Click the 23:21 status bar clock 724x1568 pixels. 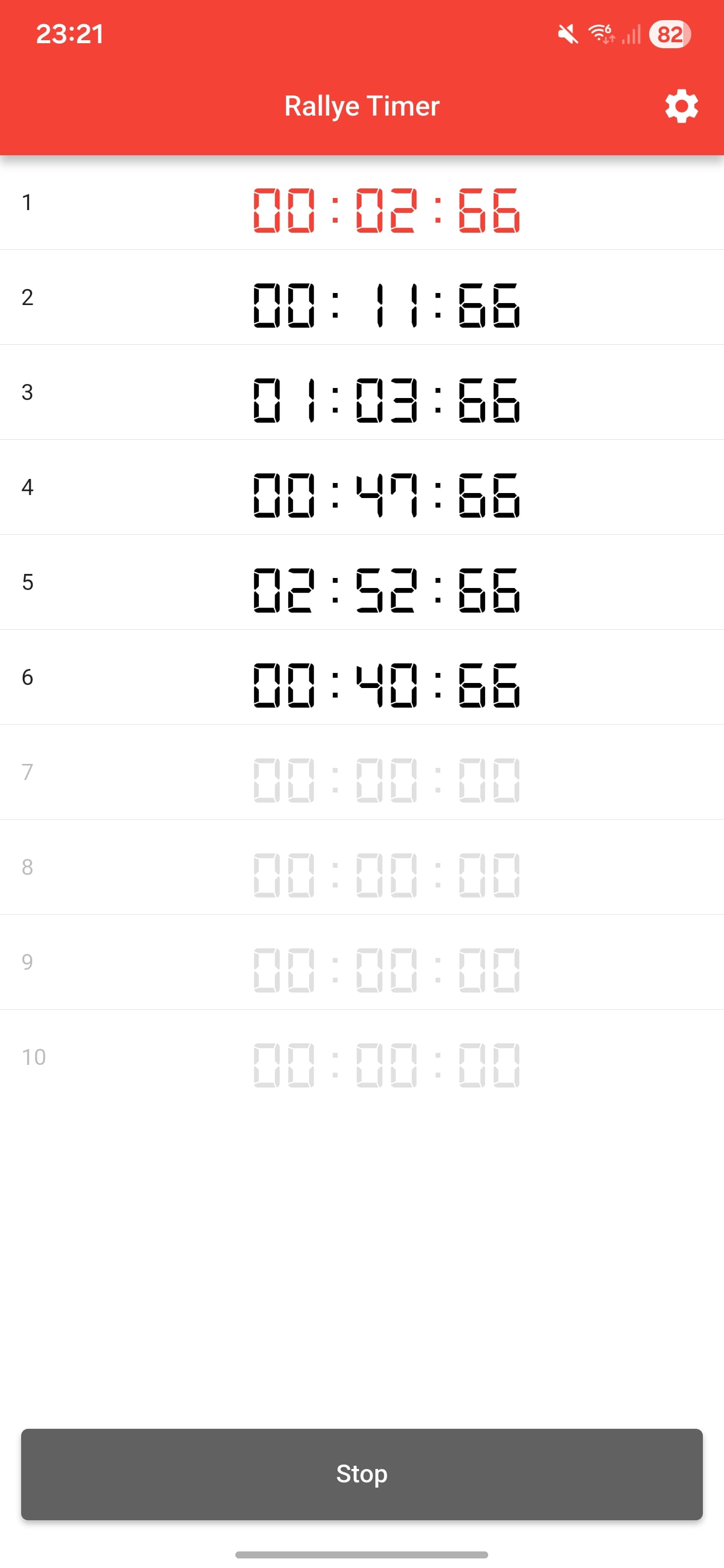pos(70,35)
